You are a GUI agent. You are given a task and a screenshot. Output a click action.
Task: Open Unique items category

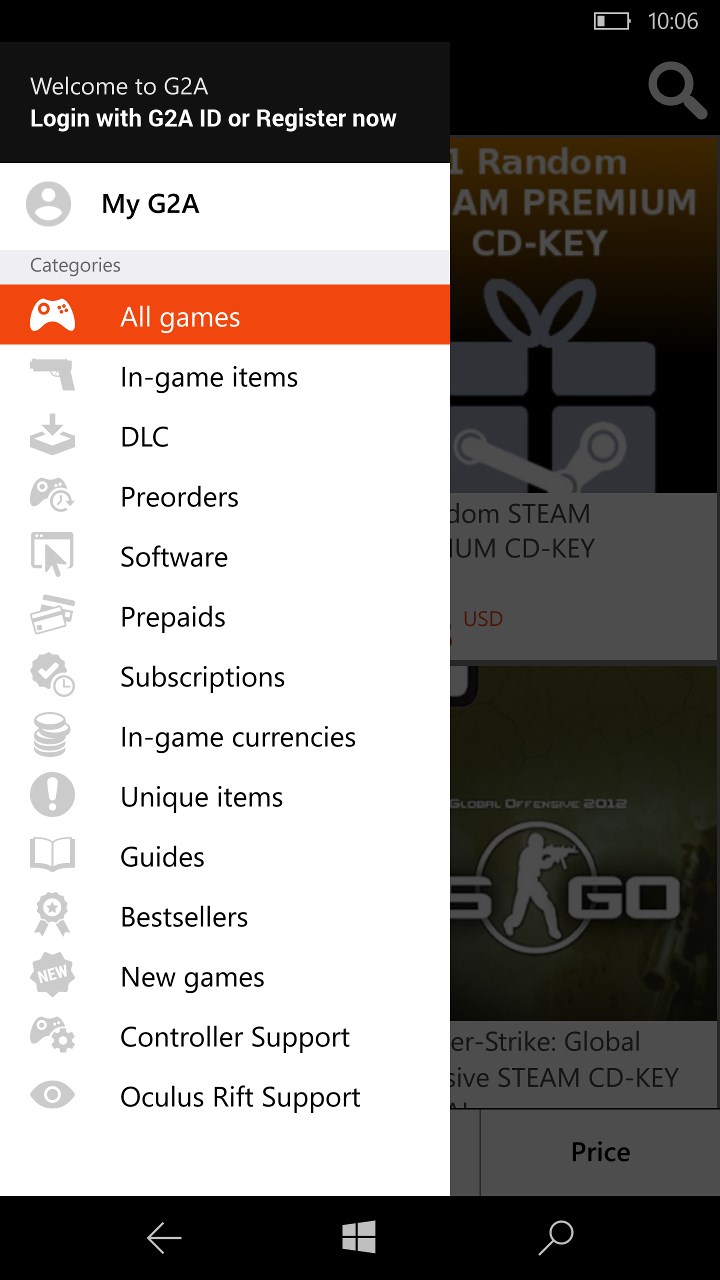(x=201, y=797)
